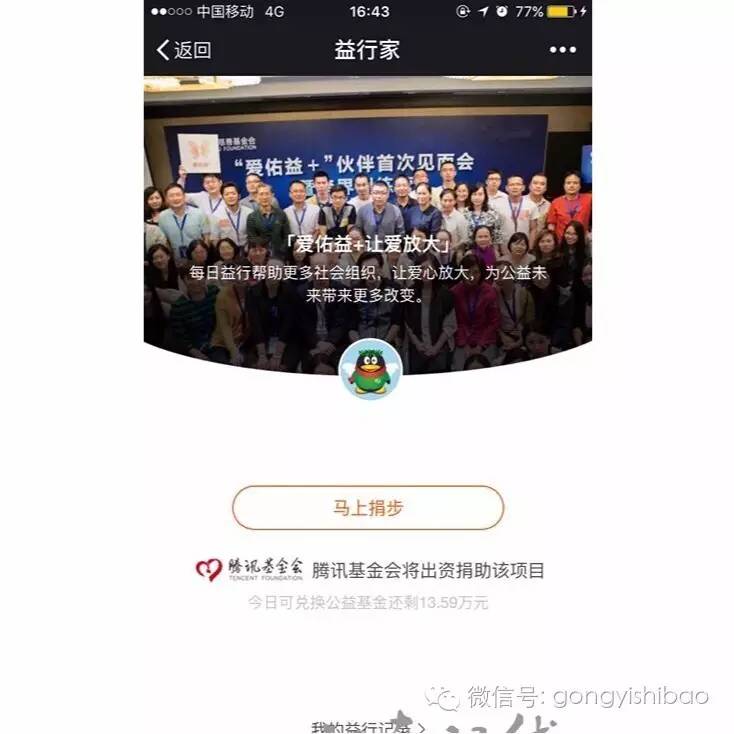
Task: Go back using the 返回 button
Action: [184, 50]
